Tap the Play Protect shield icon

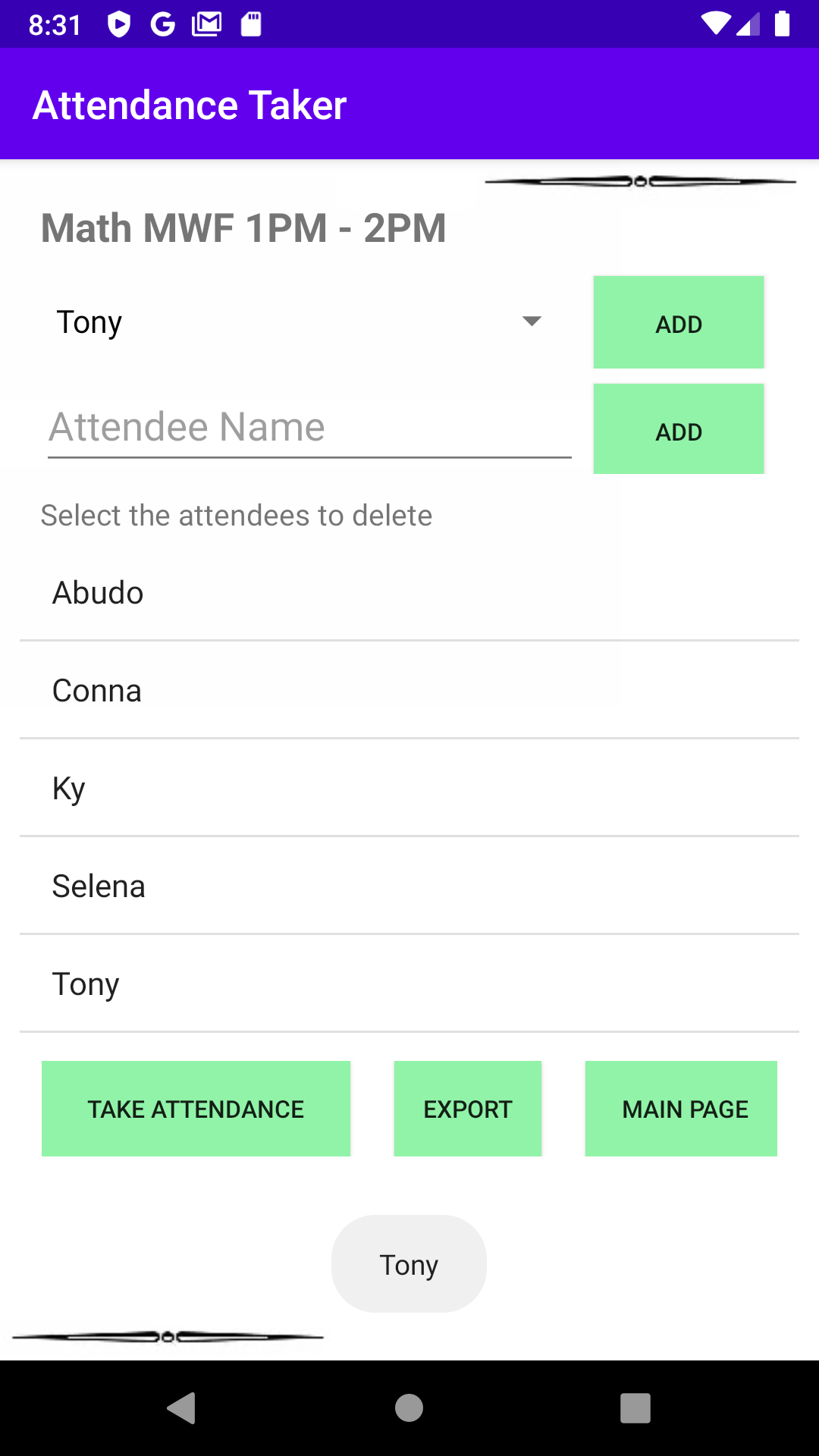118,24
